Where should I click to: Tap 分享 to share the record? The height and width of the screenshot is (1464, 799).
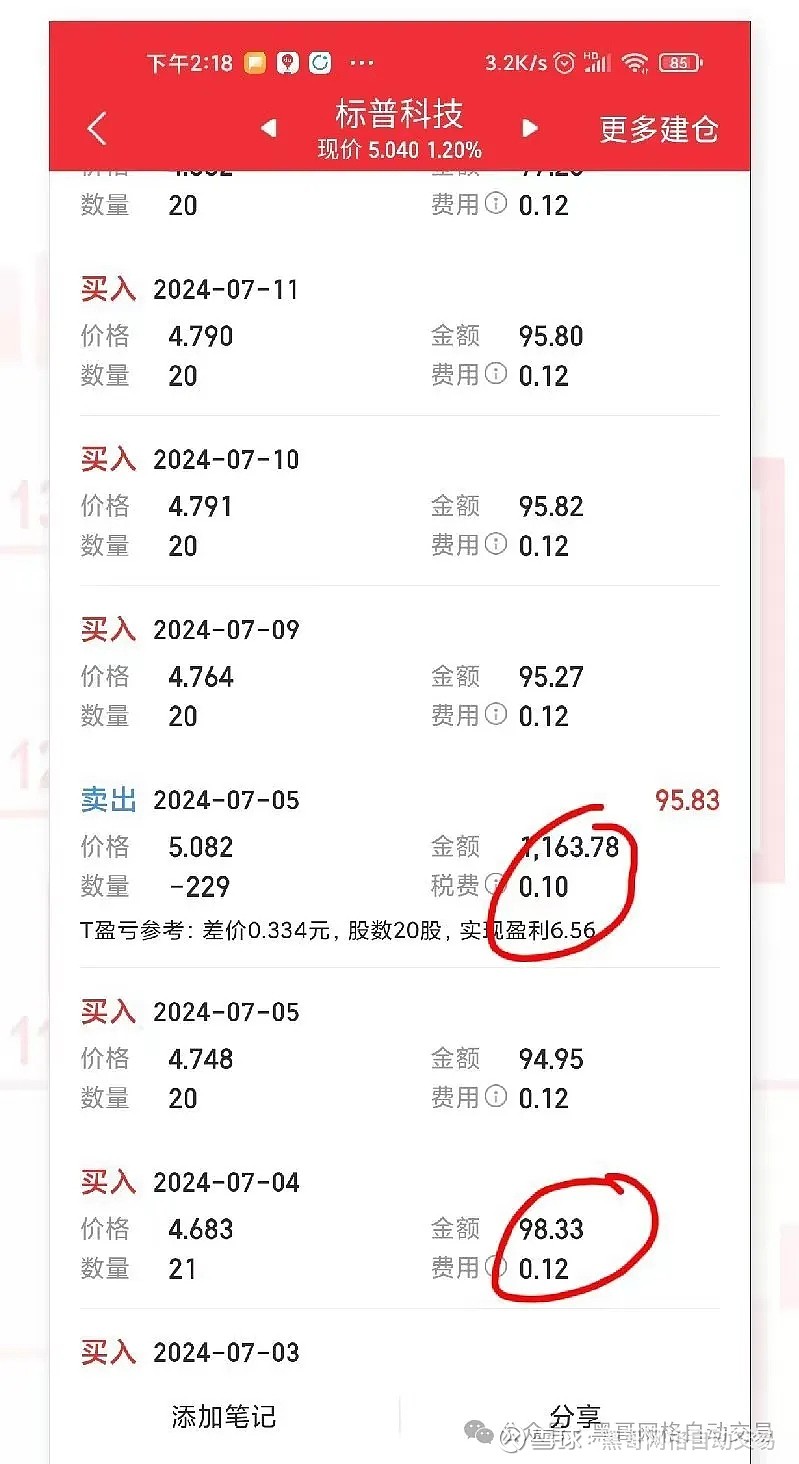[x=575, y=1416]
